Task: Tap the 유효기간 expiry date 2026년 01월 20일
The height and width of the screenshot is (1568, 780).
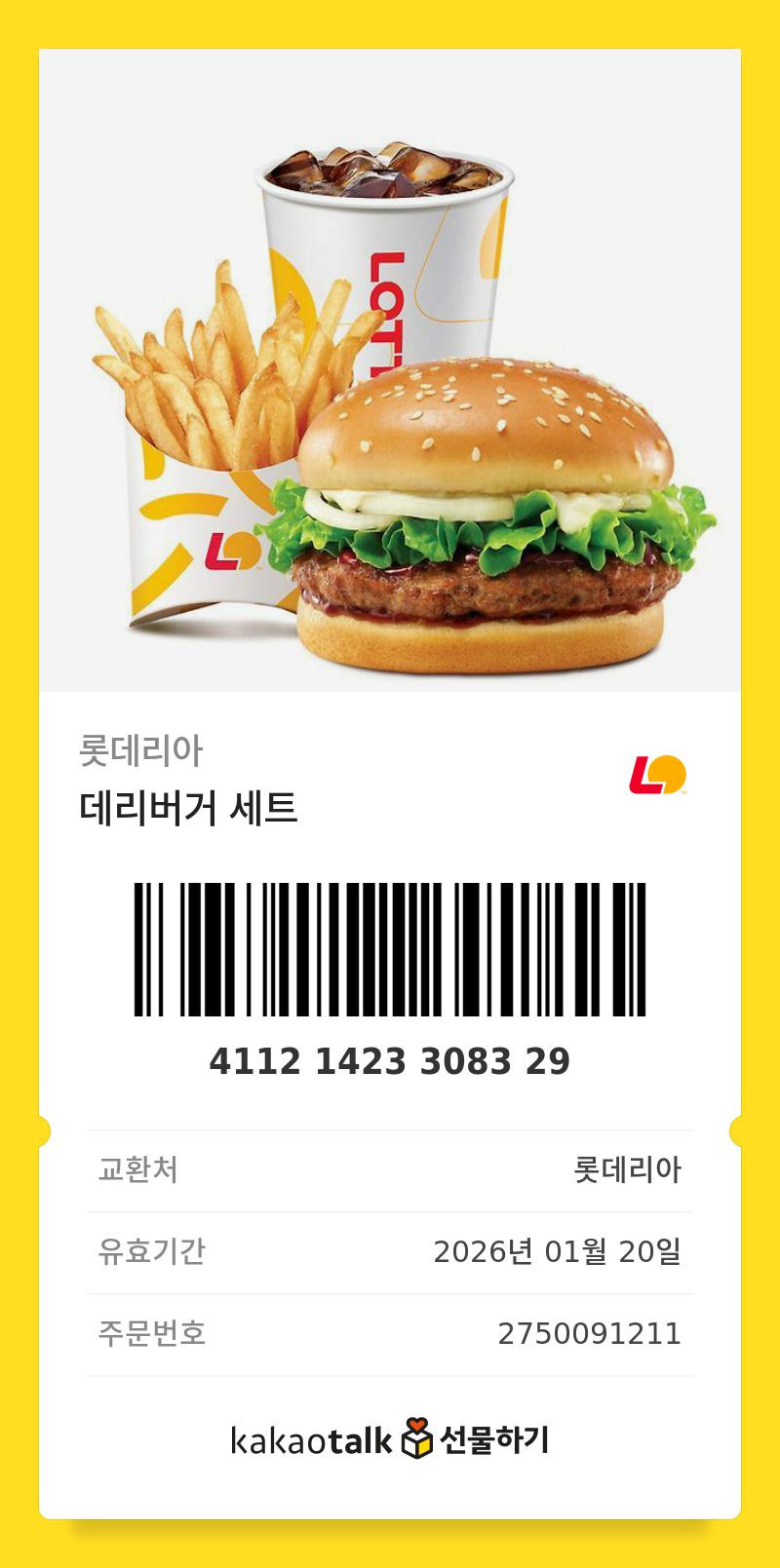Action: [561, 1252]
